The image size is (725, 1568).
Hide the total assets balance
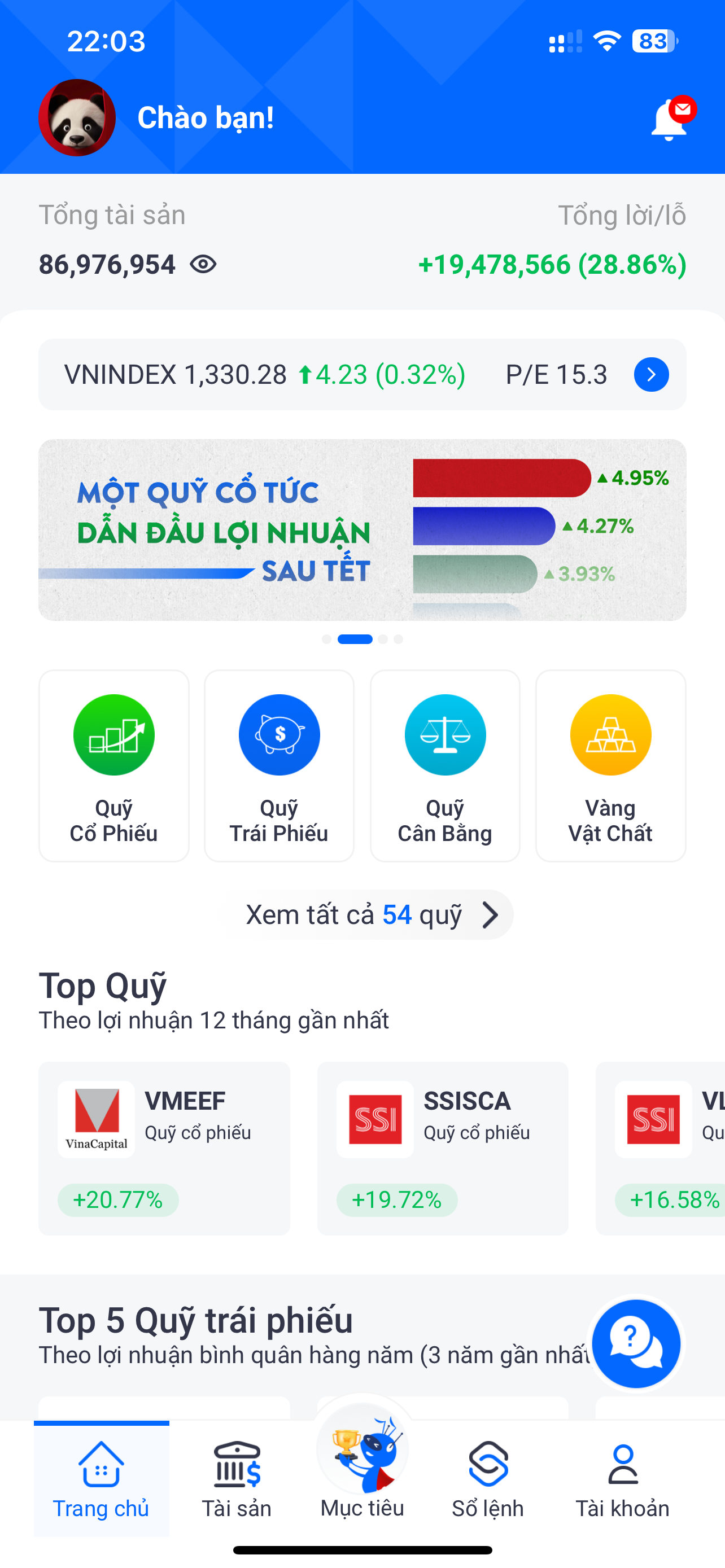[203, 264]
